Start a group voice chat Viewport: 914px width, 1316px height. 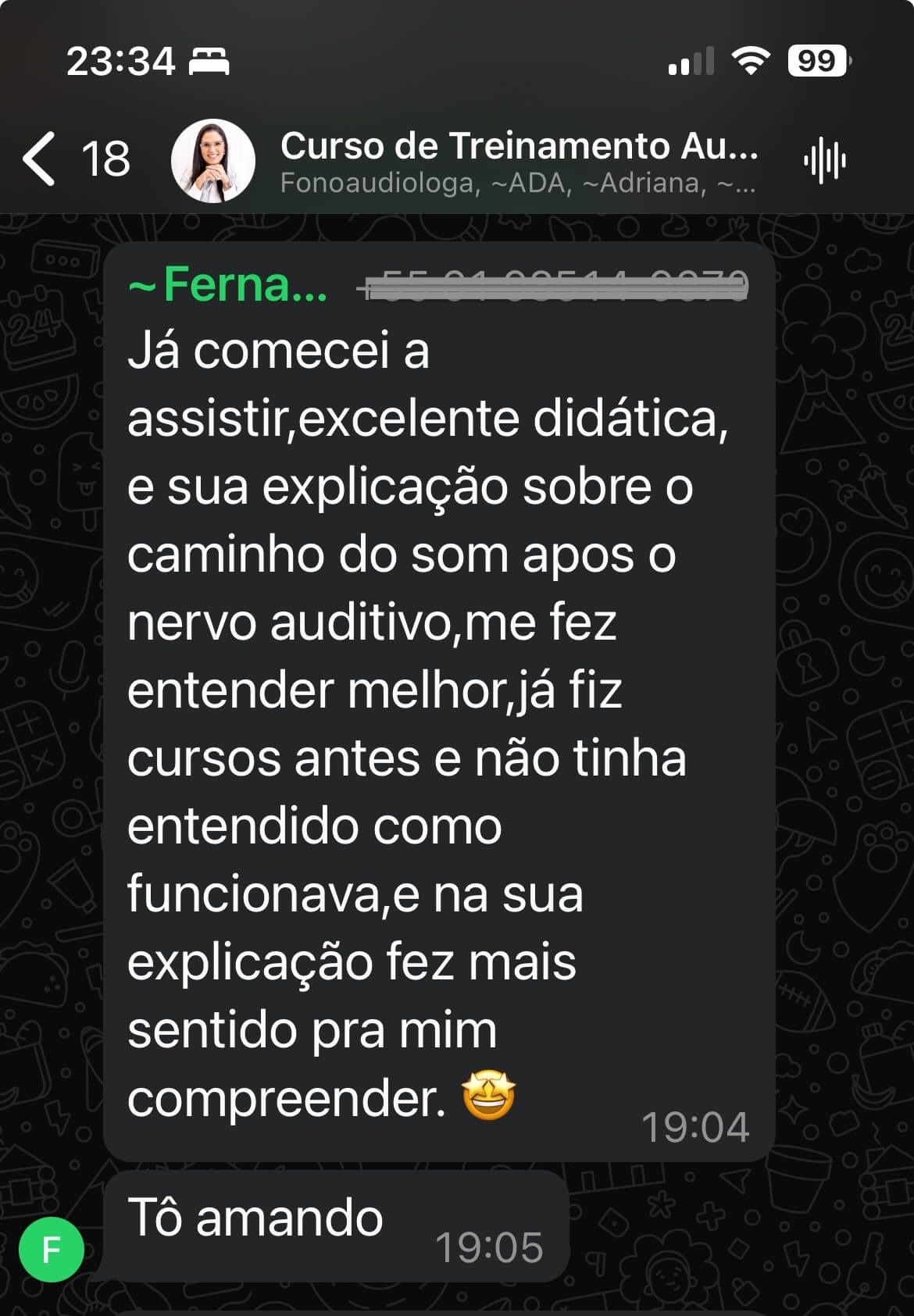824,161
